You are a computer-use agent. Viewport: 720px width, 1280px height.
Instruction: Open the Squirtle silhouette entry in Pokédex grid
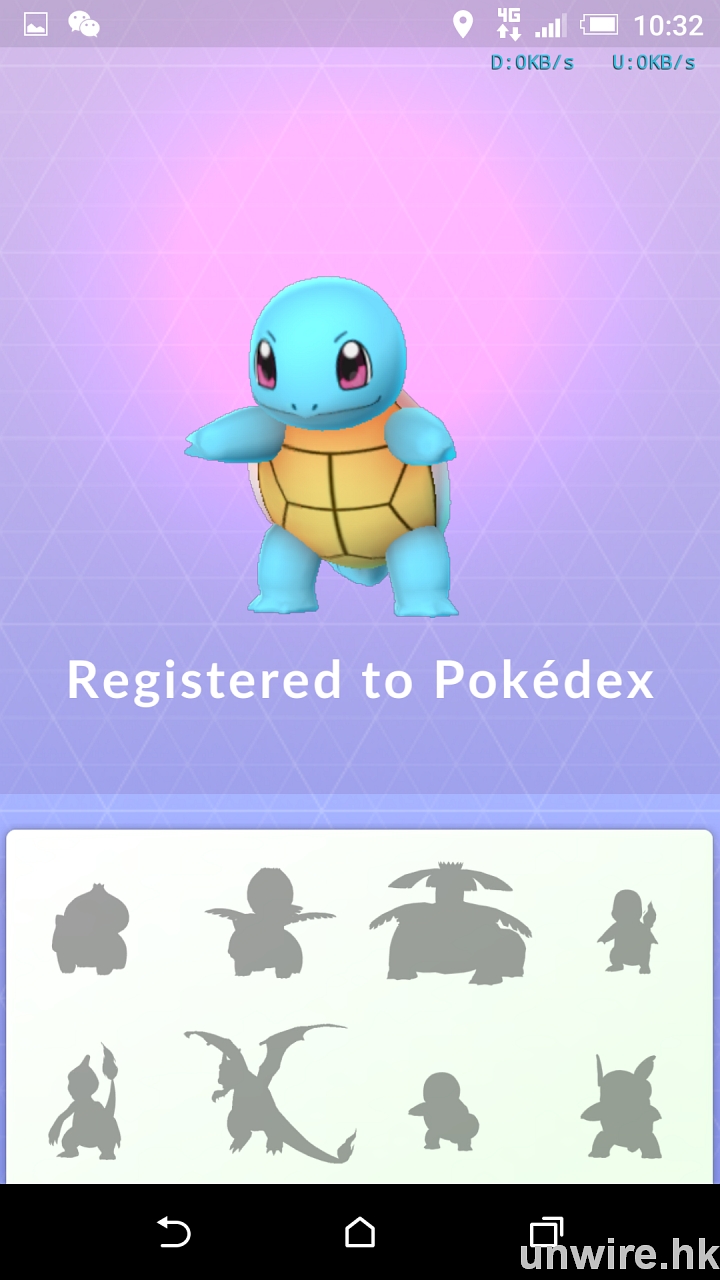coord(443,1110)
